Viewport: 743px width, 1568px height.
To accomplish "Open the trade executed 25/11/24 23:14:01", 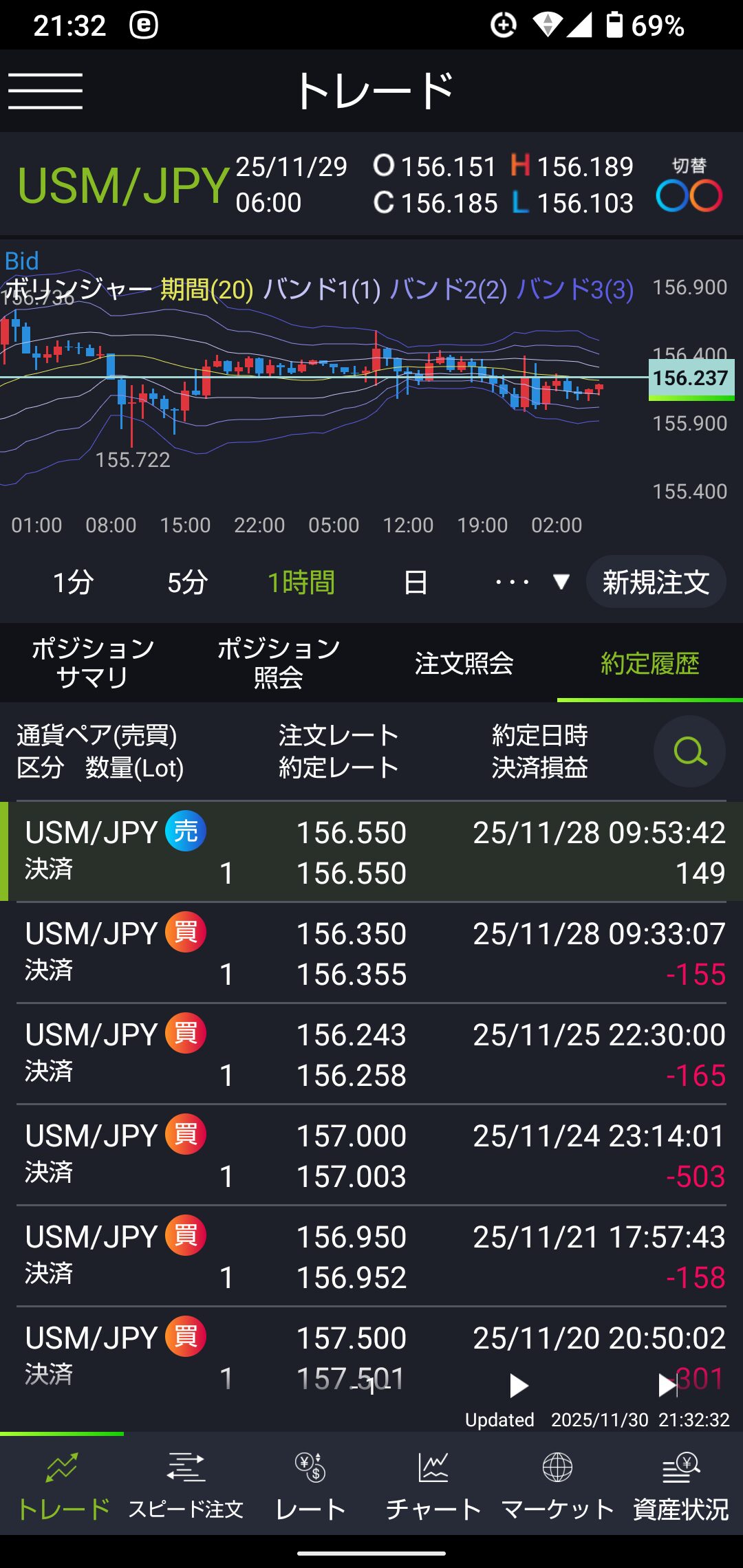I will click(371, 1155).
